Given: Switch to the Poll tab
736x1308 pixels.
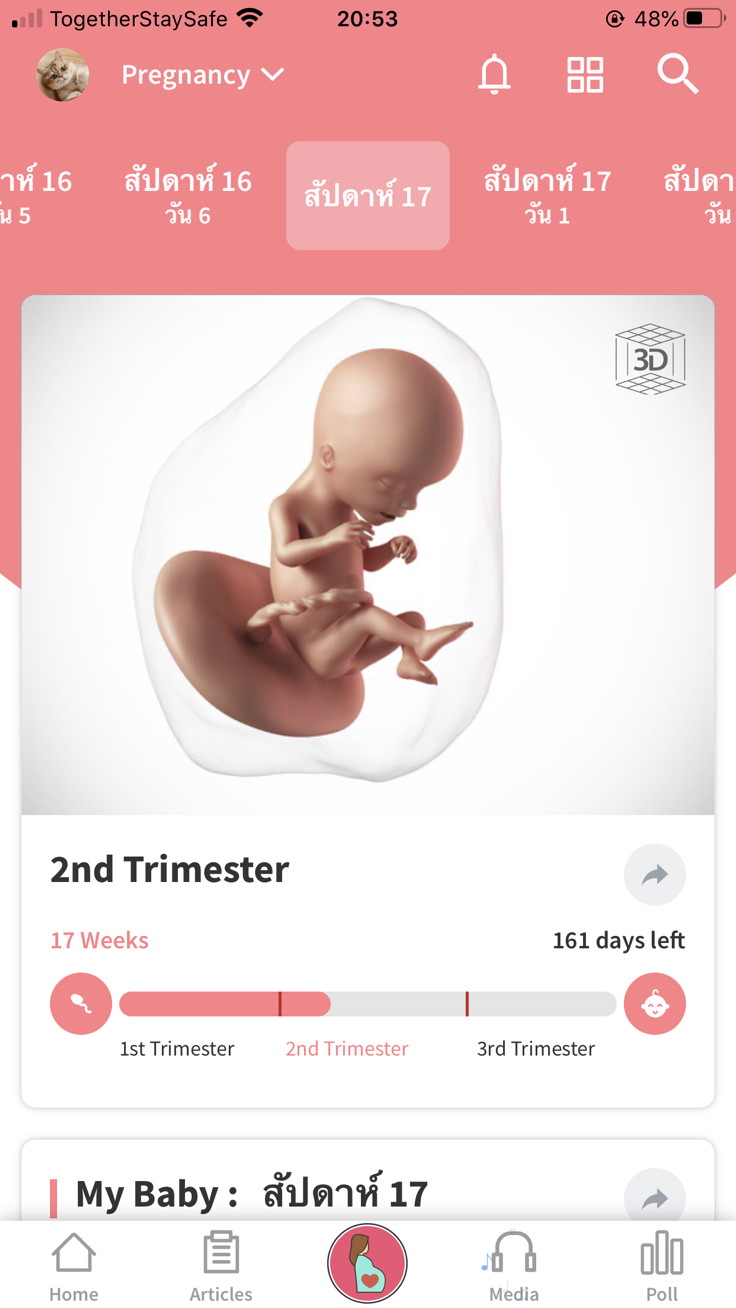Looking at the screenshot, I should click(x=661, y=1266).
